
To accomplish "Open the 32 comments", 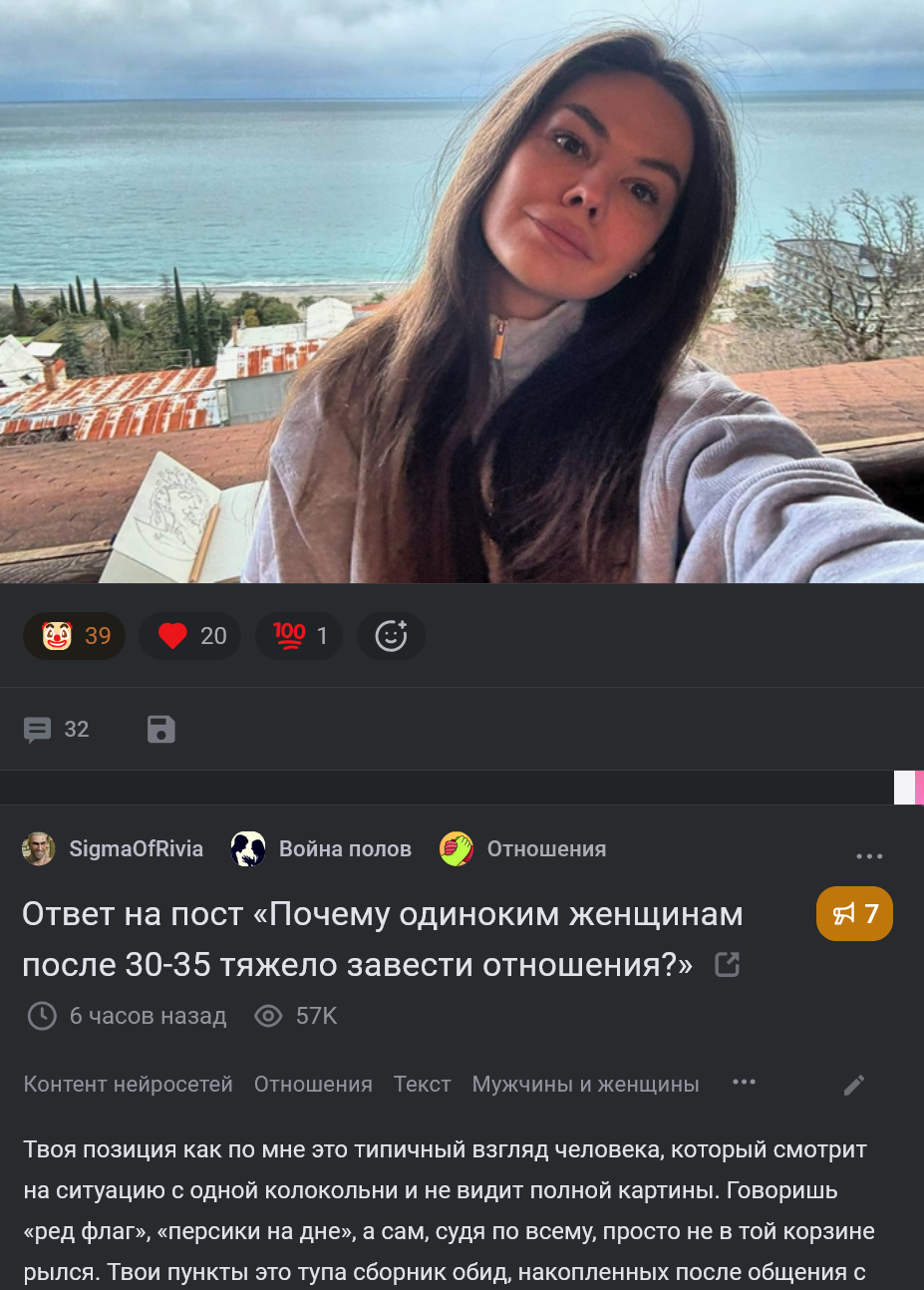I will (x=57, y=730).
